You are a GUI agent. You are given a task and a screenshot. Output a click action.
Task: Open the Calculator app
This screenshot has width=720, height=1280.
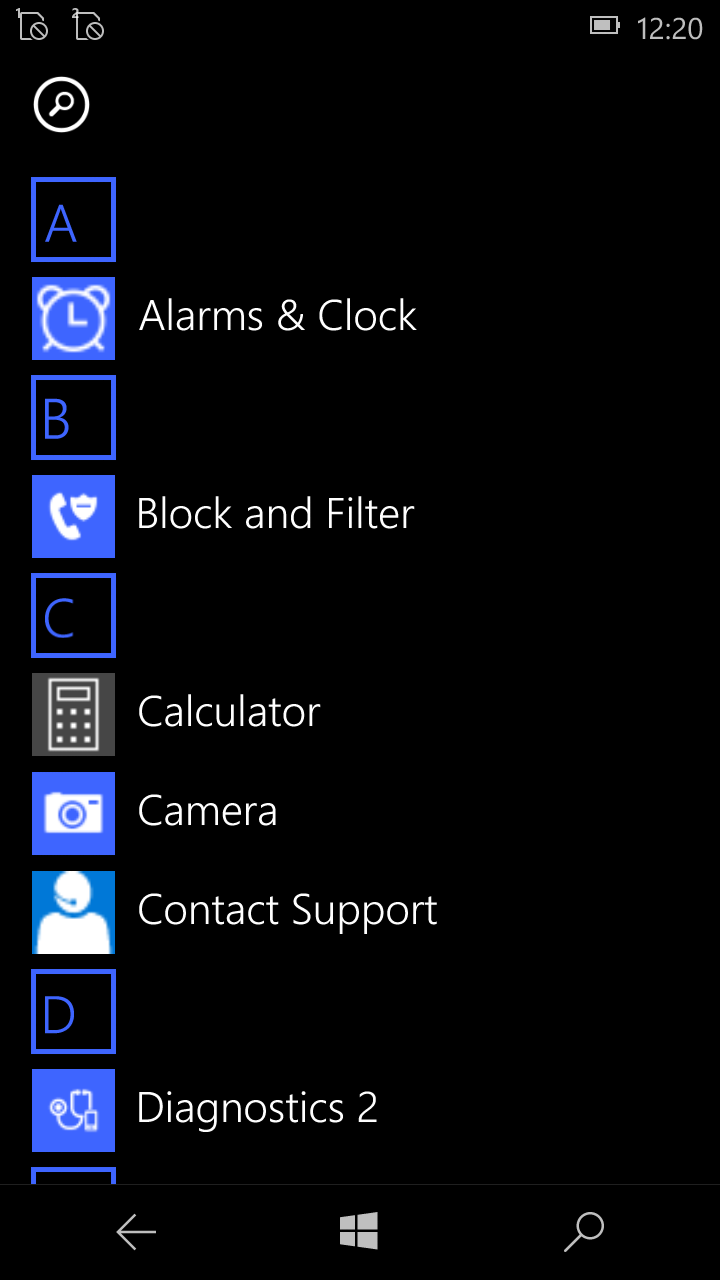177,714
